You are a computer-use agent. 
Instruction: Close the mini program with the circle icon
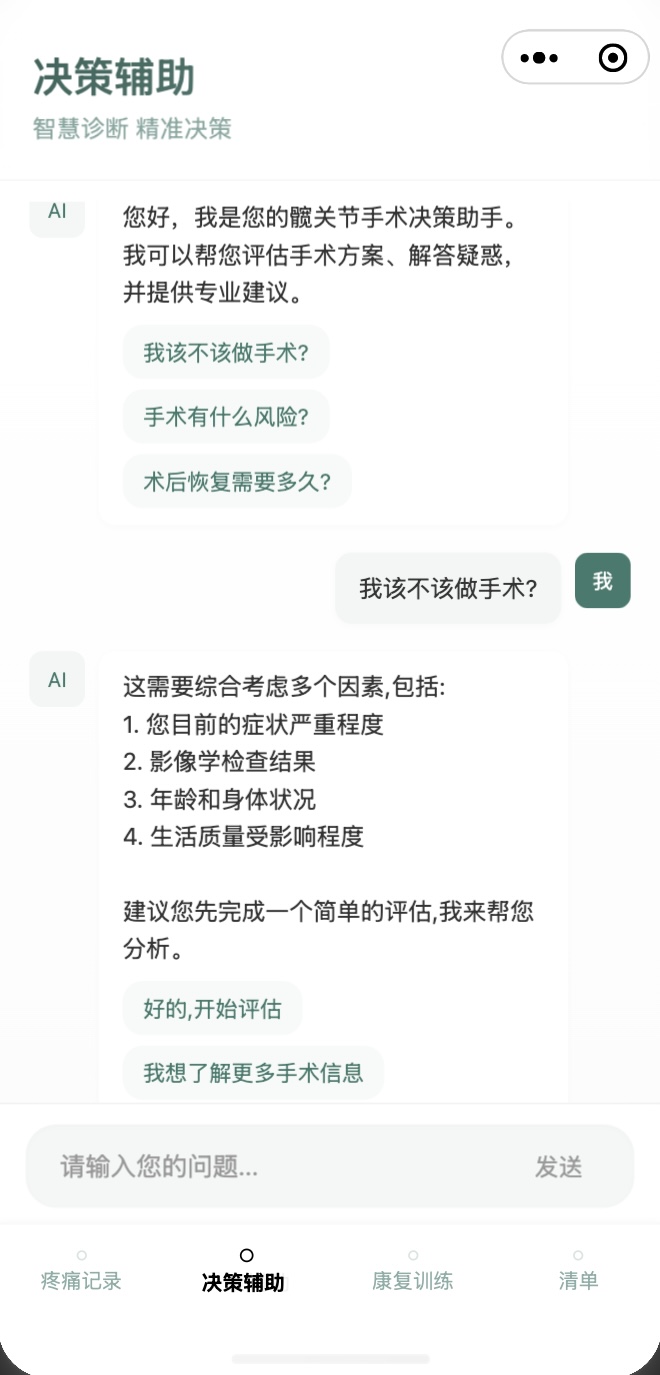tap(612, 58)
